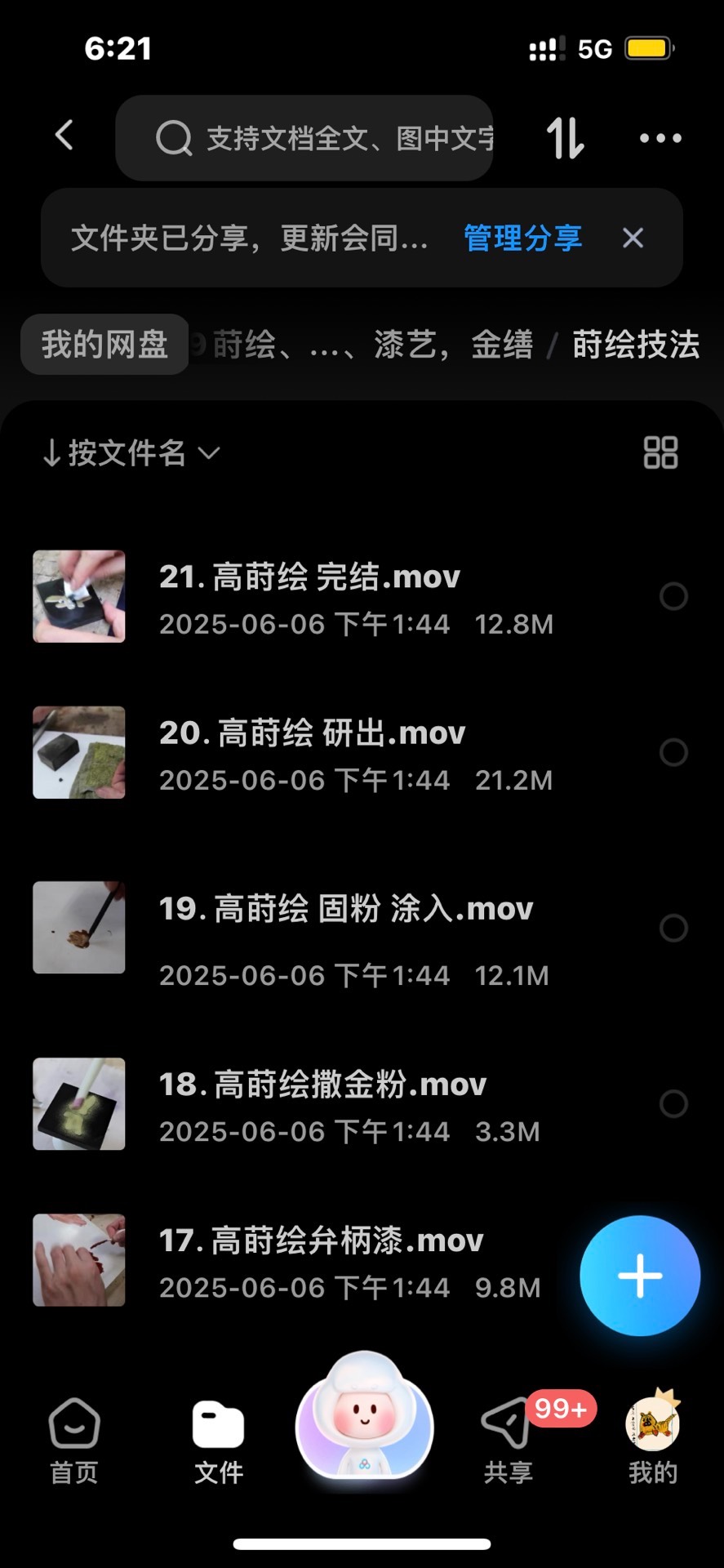Screen dimensions: 724x1568
Task: Switch to the 我的 tab
Action: coord(652,1441)
